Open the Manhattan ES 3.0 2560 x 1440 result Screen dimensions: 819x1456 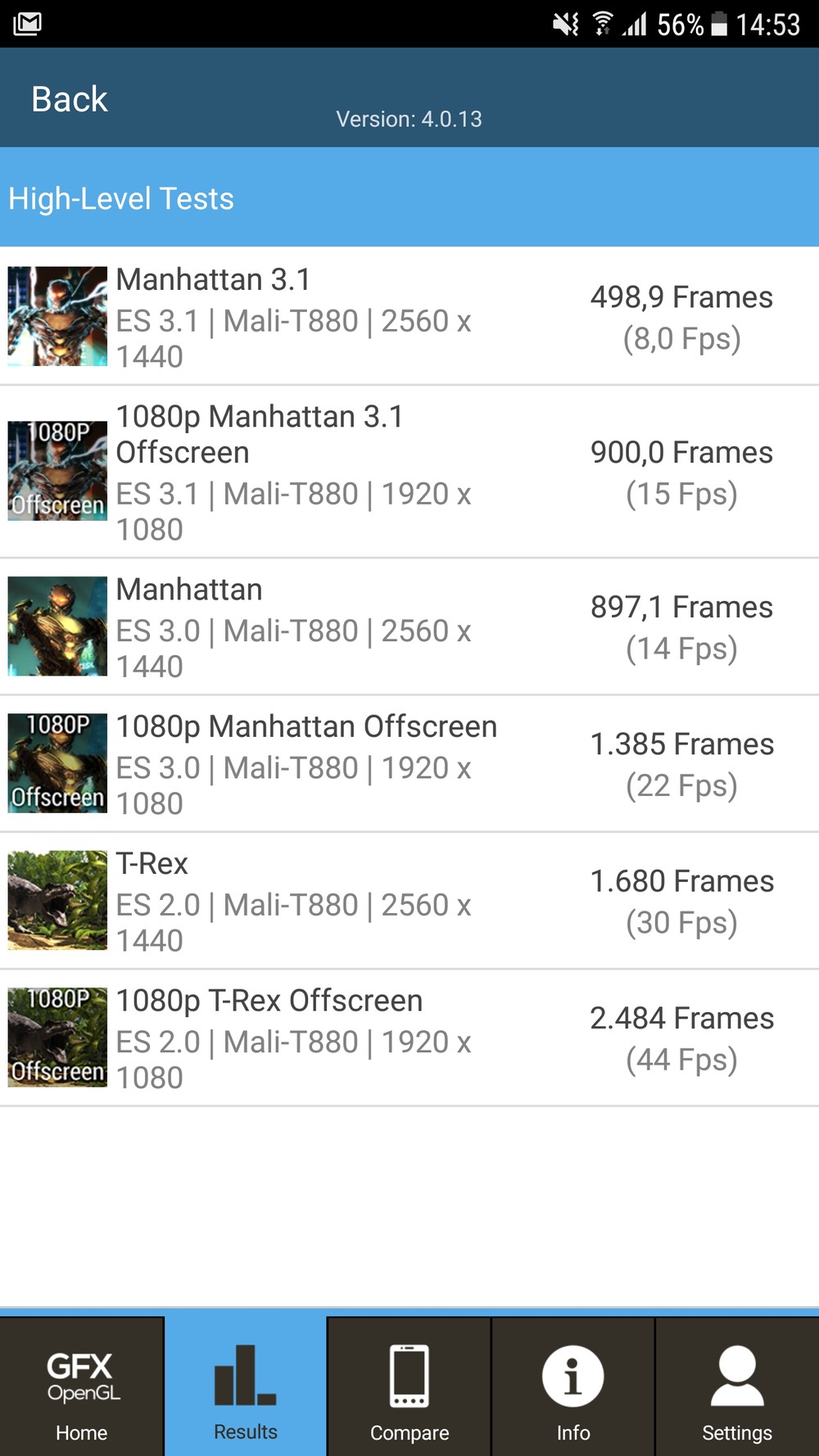pyautogui.click(x=409, y=626)
